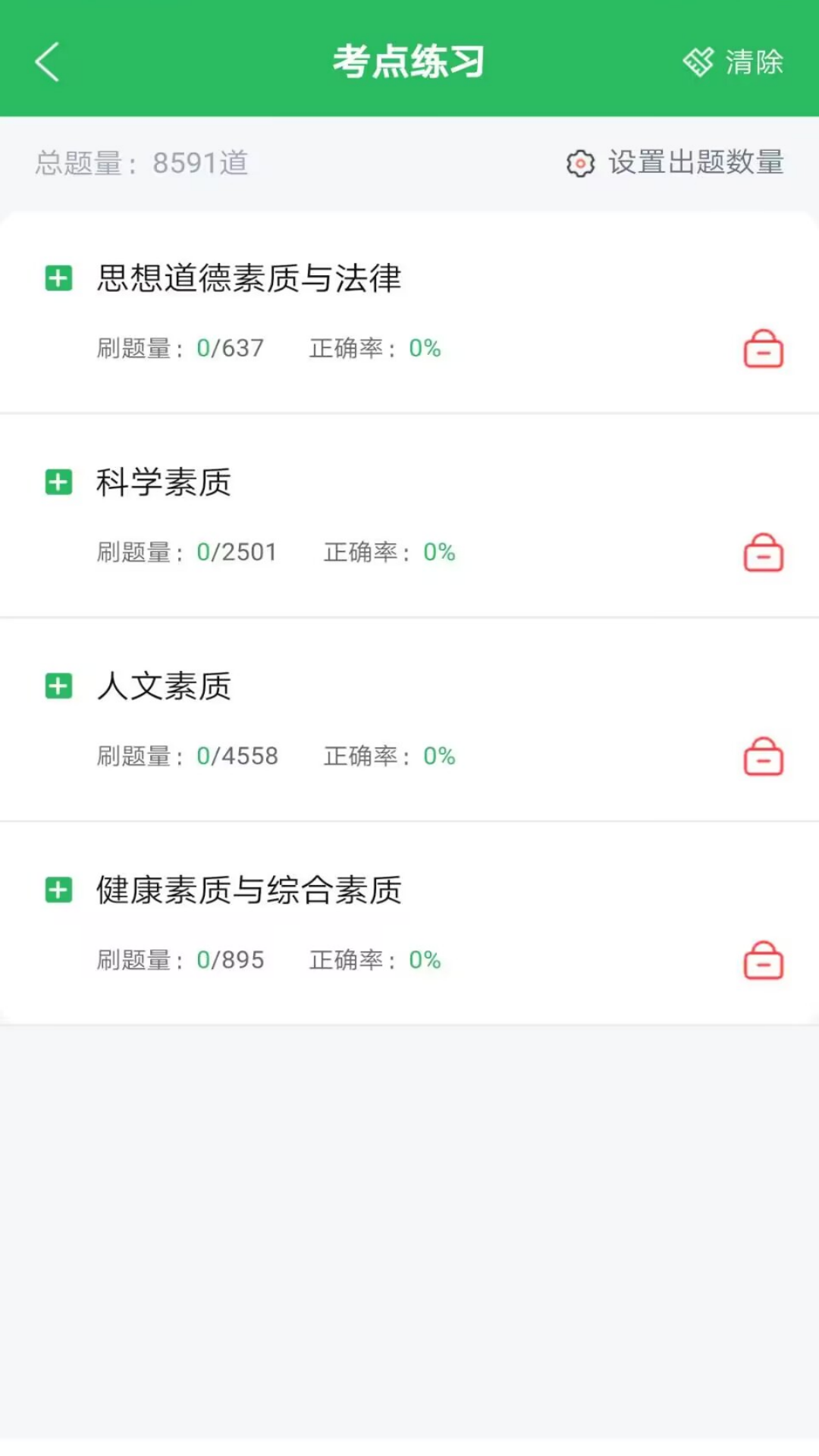
Task: Tap the lock icon on 健康素质与综合素质
Action: (762, 961)
